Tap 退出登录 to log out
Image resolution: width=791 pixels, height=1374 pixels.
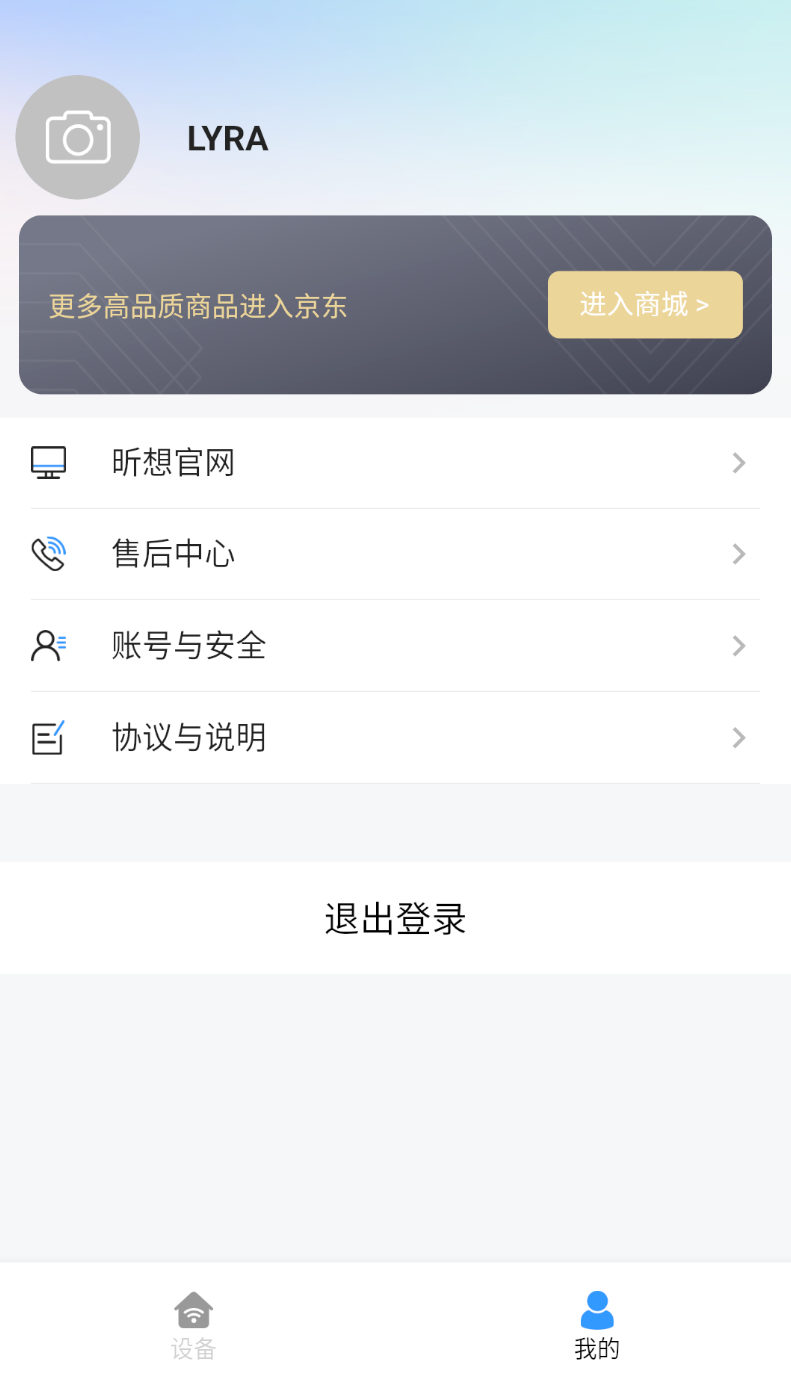click(395, 918)
